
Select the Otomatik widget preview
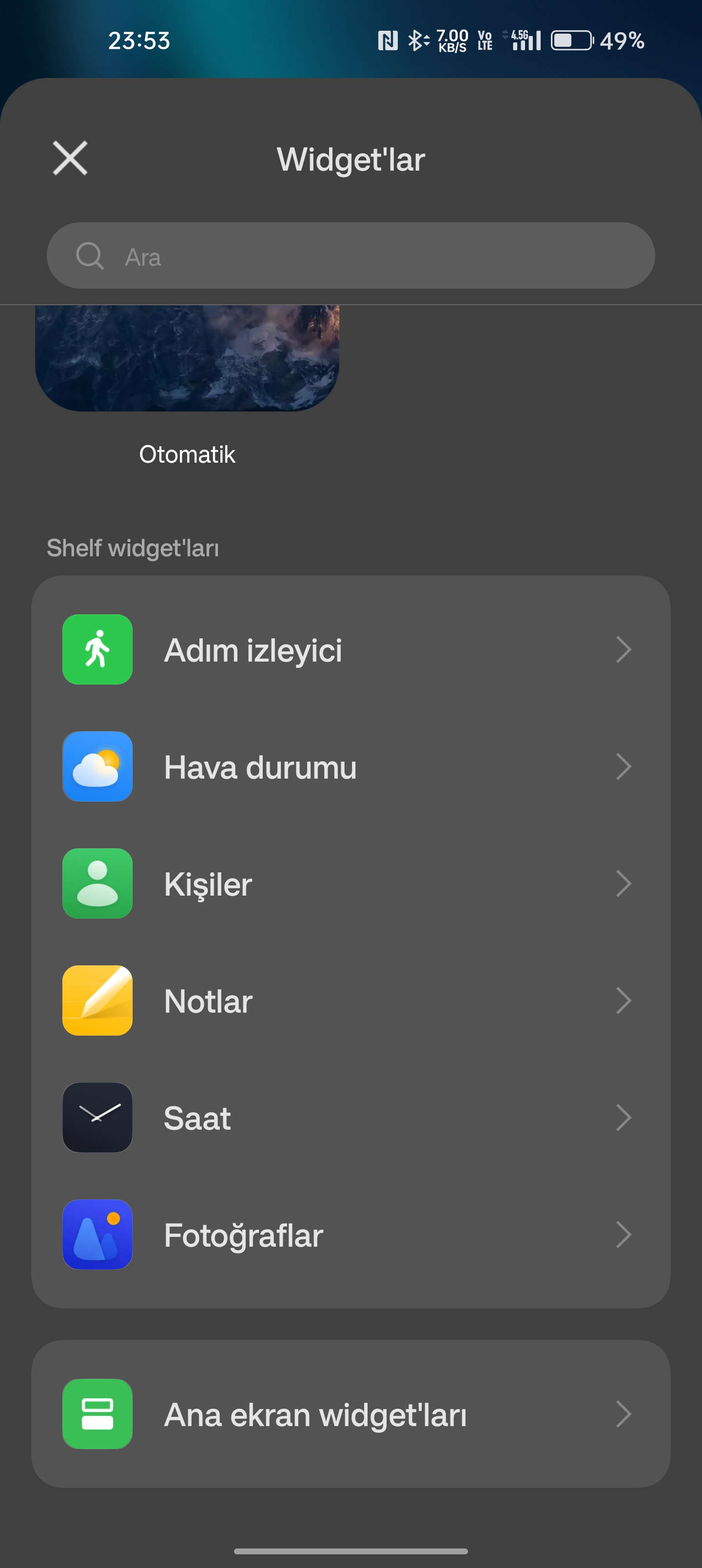187,358
